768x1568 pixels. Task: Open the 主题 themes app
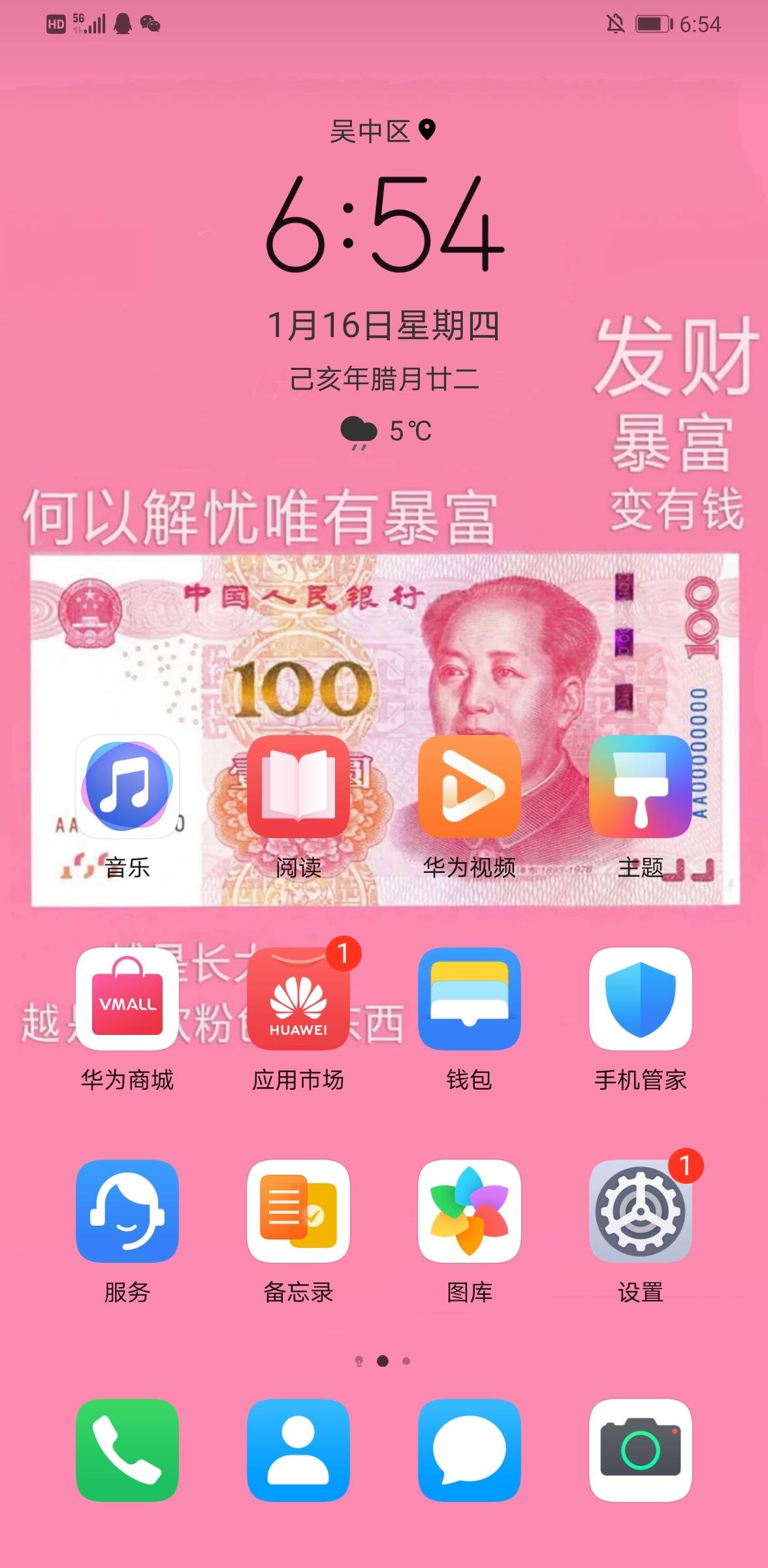640,787
